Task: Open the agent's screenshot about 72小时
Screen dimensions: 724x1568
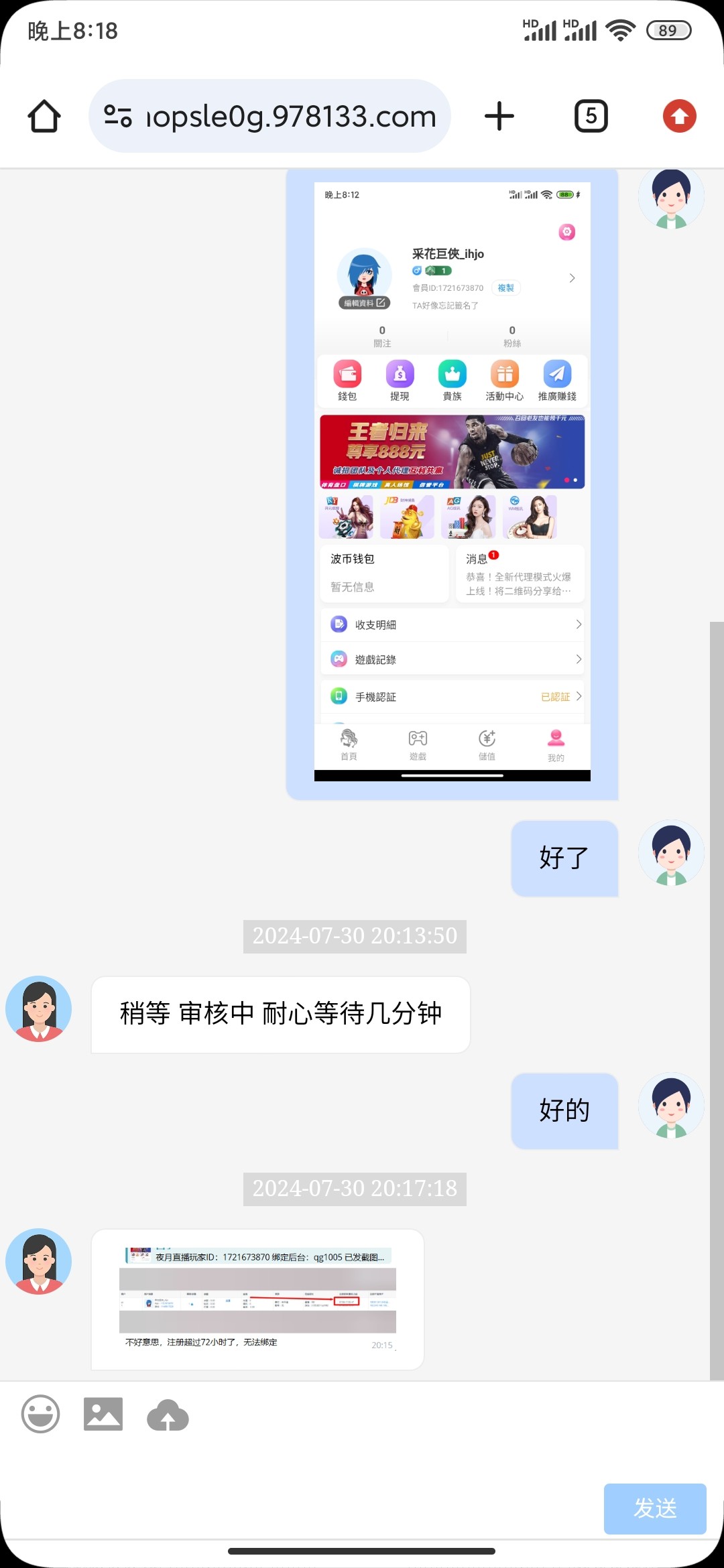Action: tap(257, 1299)
